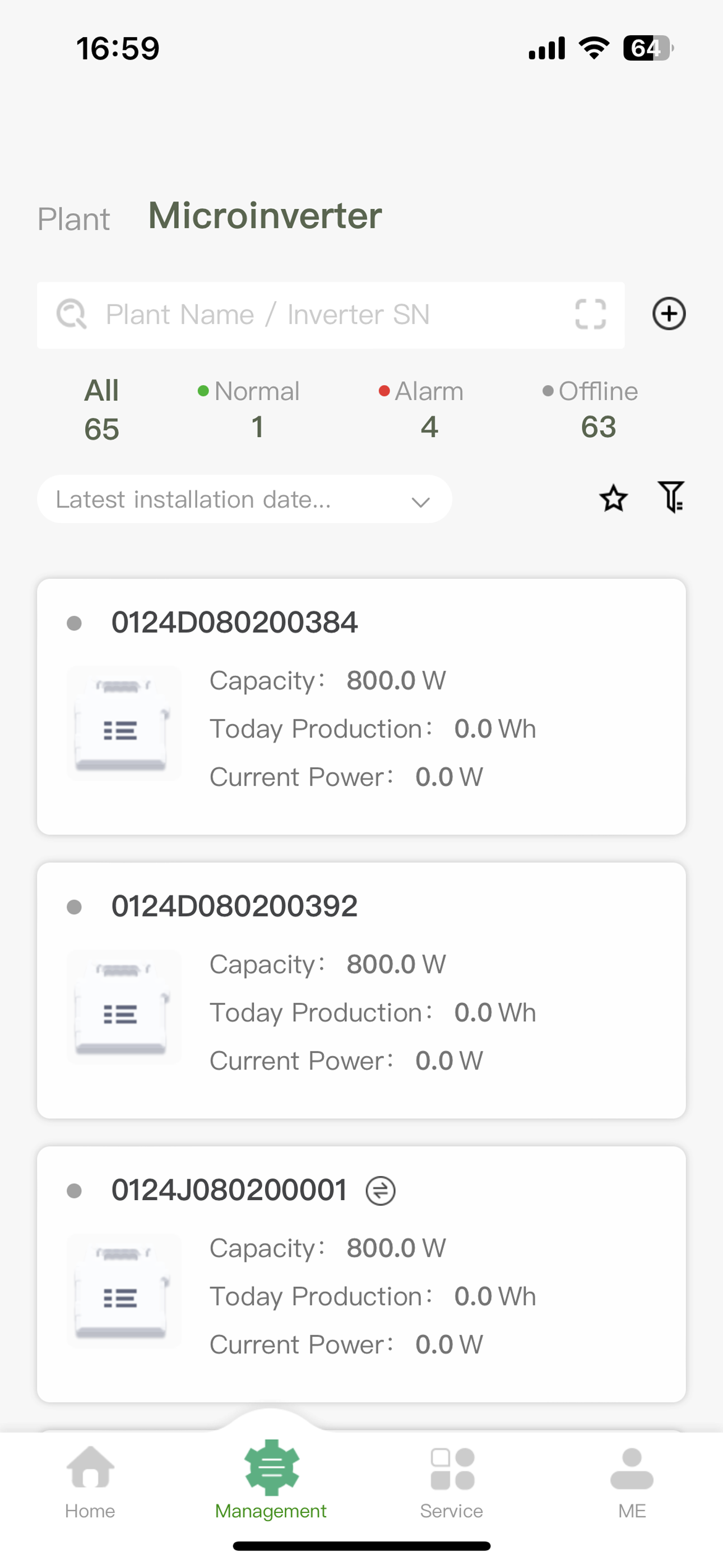Open the scan icon in search box
723x1568 pixels.
tap(590, 314)
